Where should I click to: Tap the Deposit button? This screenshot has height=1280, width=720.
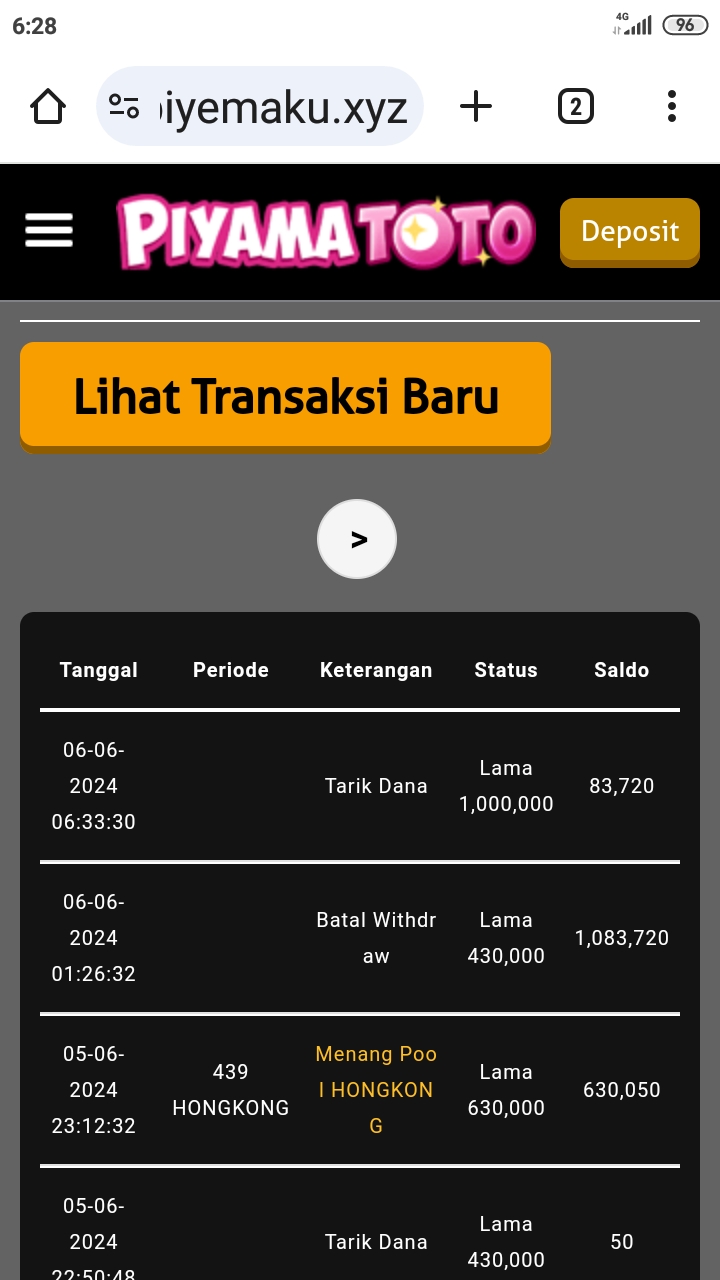point(629,232)
